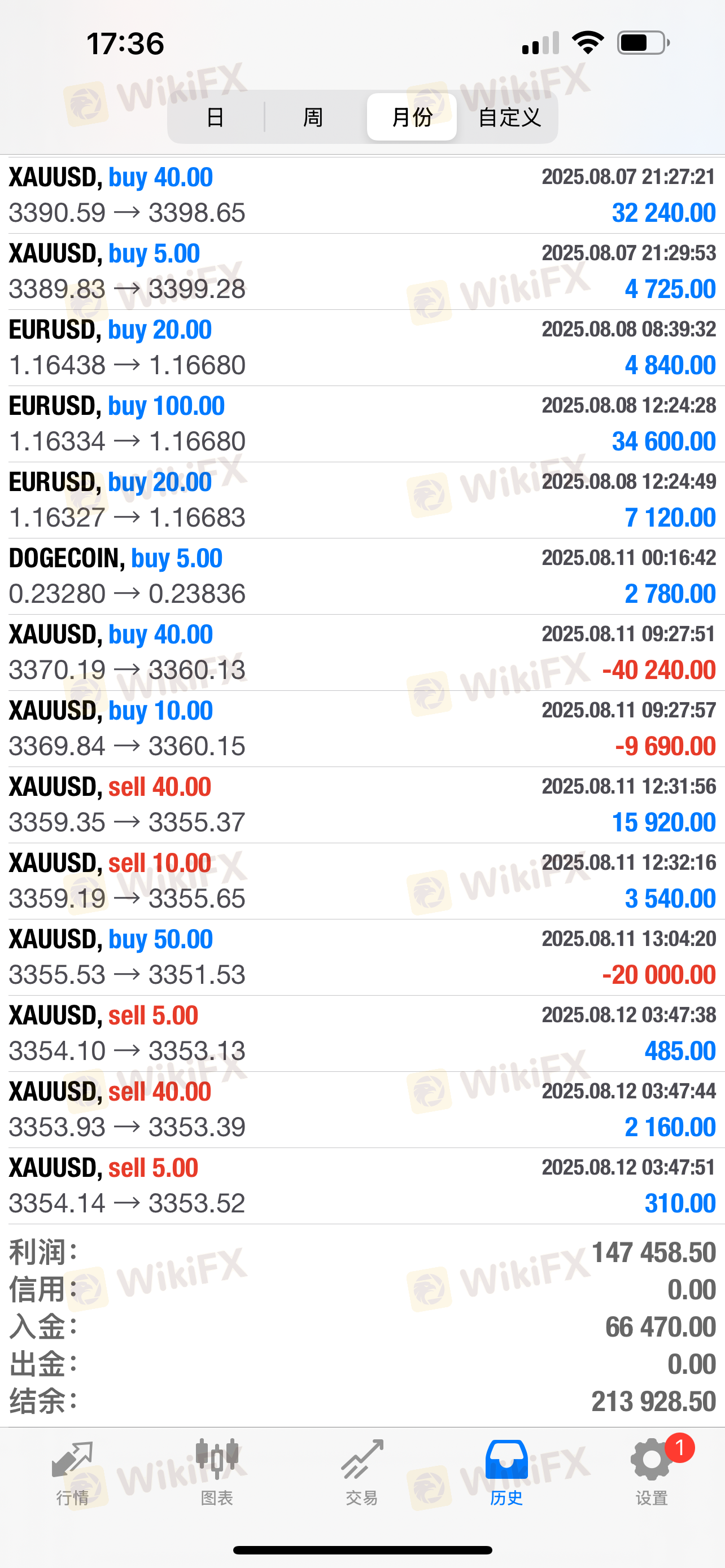Image resolution: width=725 pixels, height=1568 pixels.
Task: Expand the EURUSD buy 20.00 trade with 7 120.00
Action: (362, 500)
